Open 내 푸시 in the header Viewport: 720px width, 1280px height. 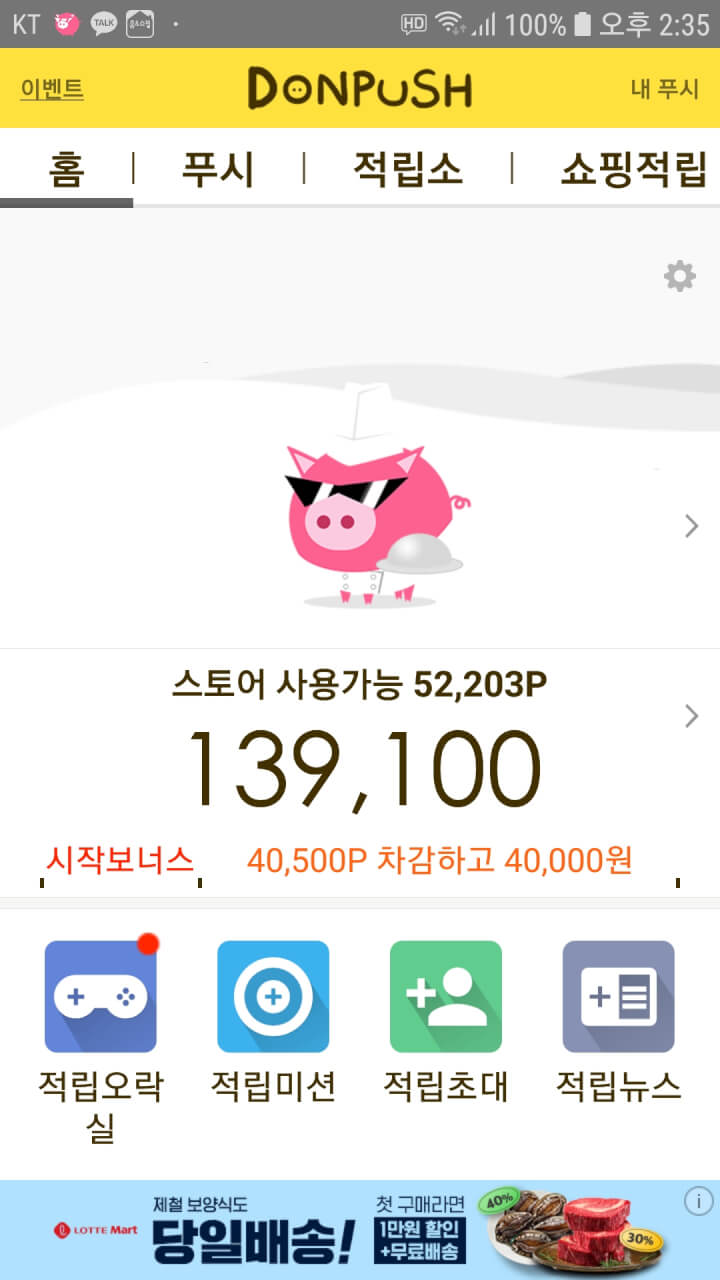[x=664, y=89]
